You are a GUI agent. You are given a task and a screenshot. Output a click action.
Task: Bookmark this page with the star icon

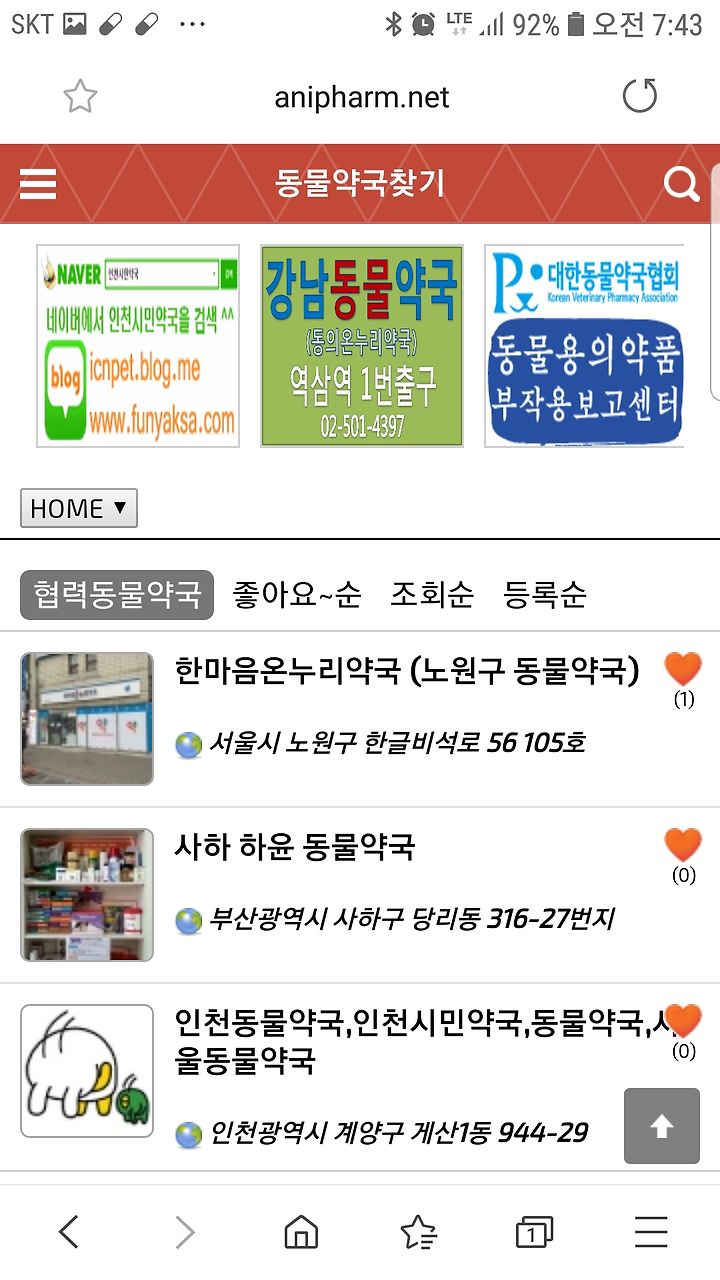click(80, 97)
